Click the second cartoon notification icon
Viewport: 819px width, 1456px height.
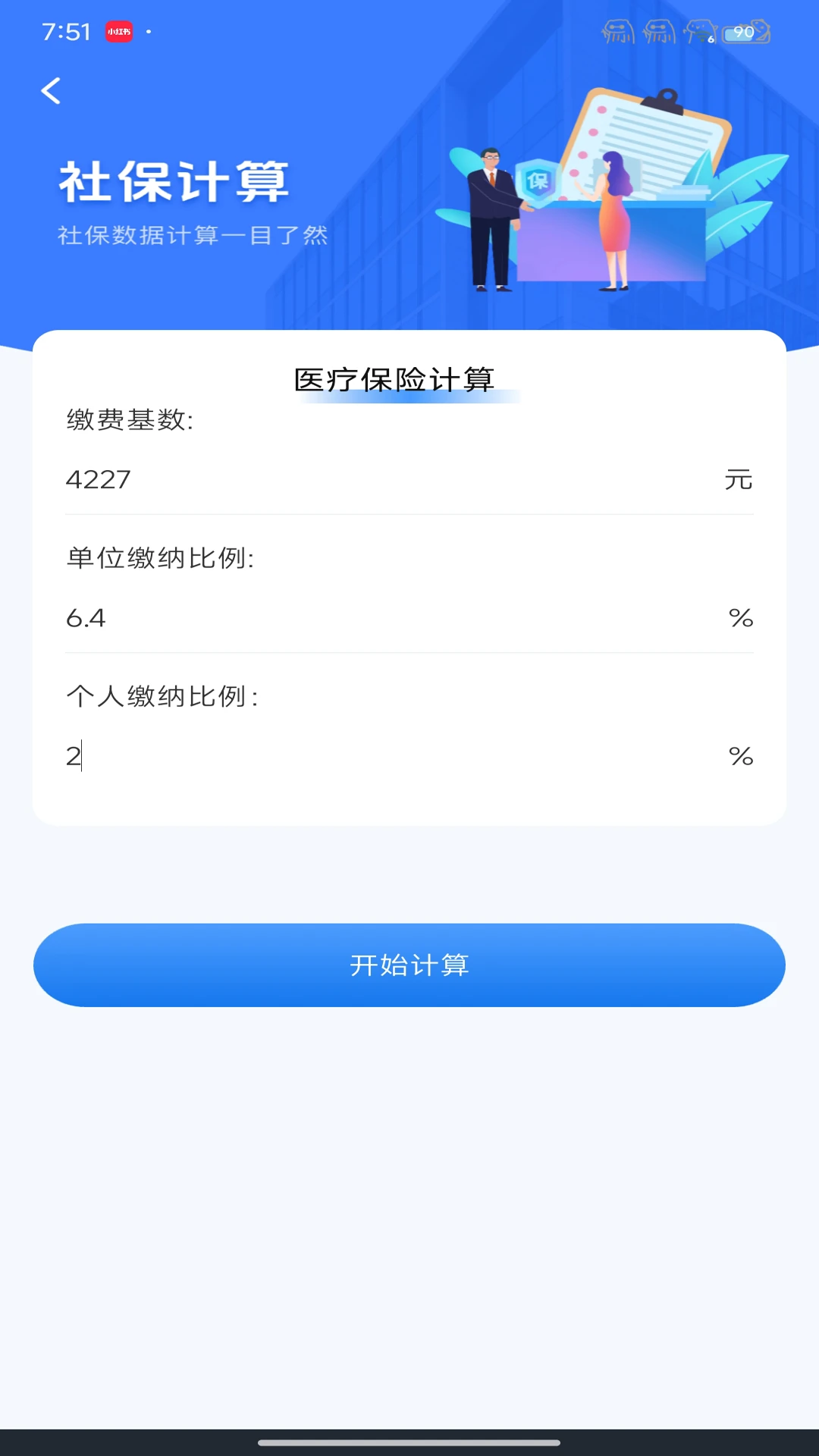[x=657, y=32]
